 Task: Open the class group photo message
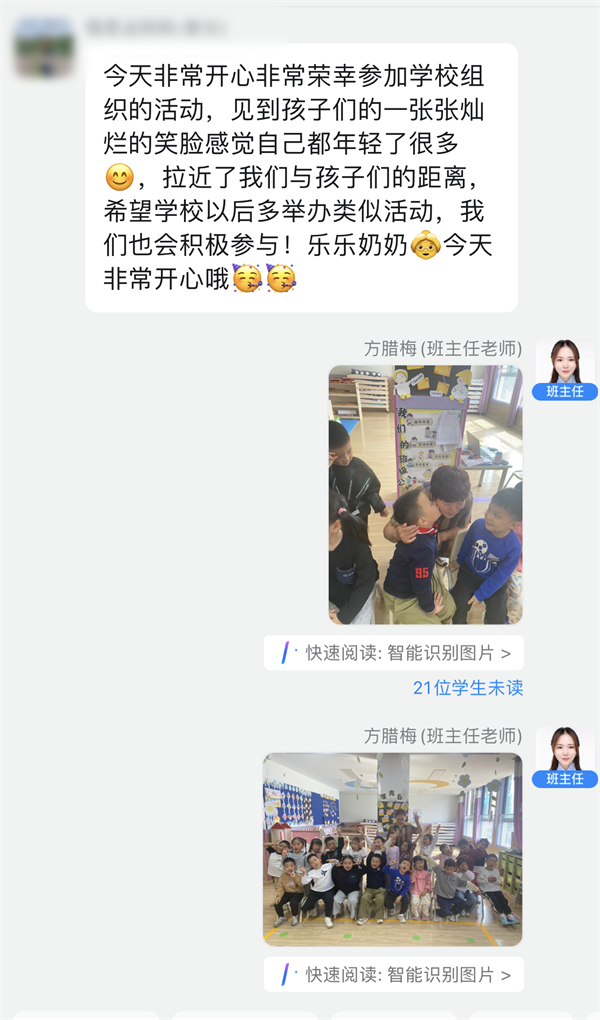pos(392,848)
